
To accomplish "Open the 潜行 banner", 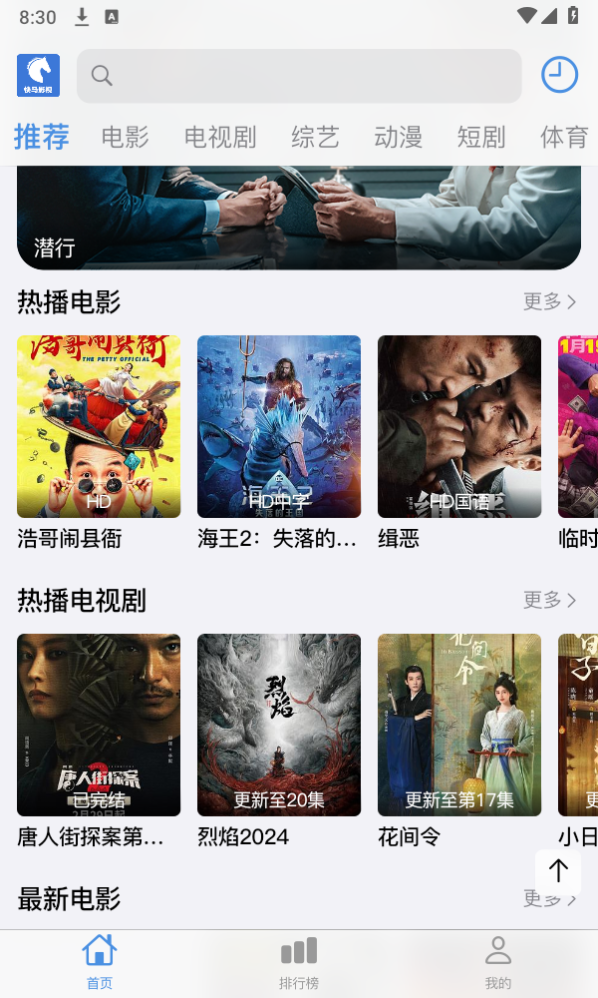I will tap(299, 218).
